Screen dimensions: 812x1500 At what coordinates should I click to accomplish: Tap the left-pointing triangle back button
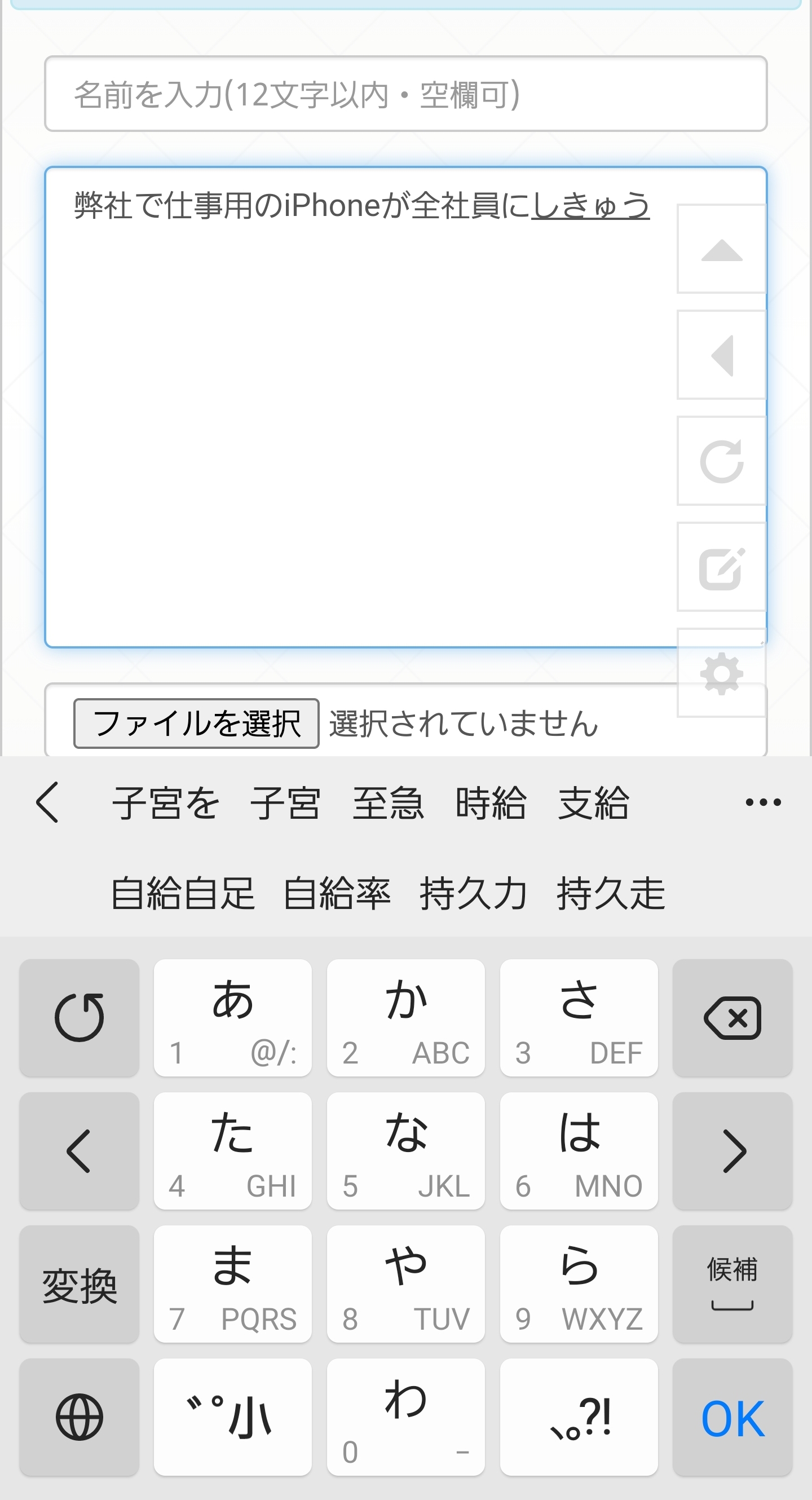[721, 355]
